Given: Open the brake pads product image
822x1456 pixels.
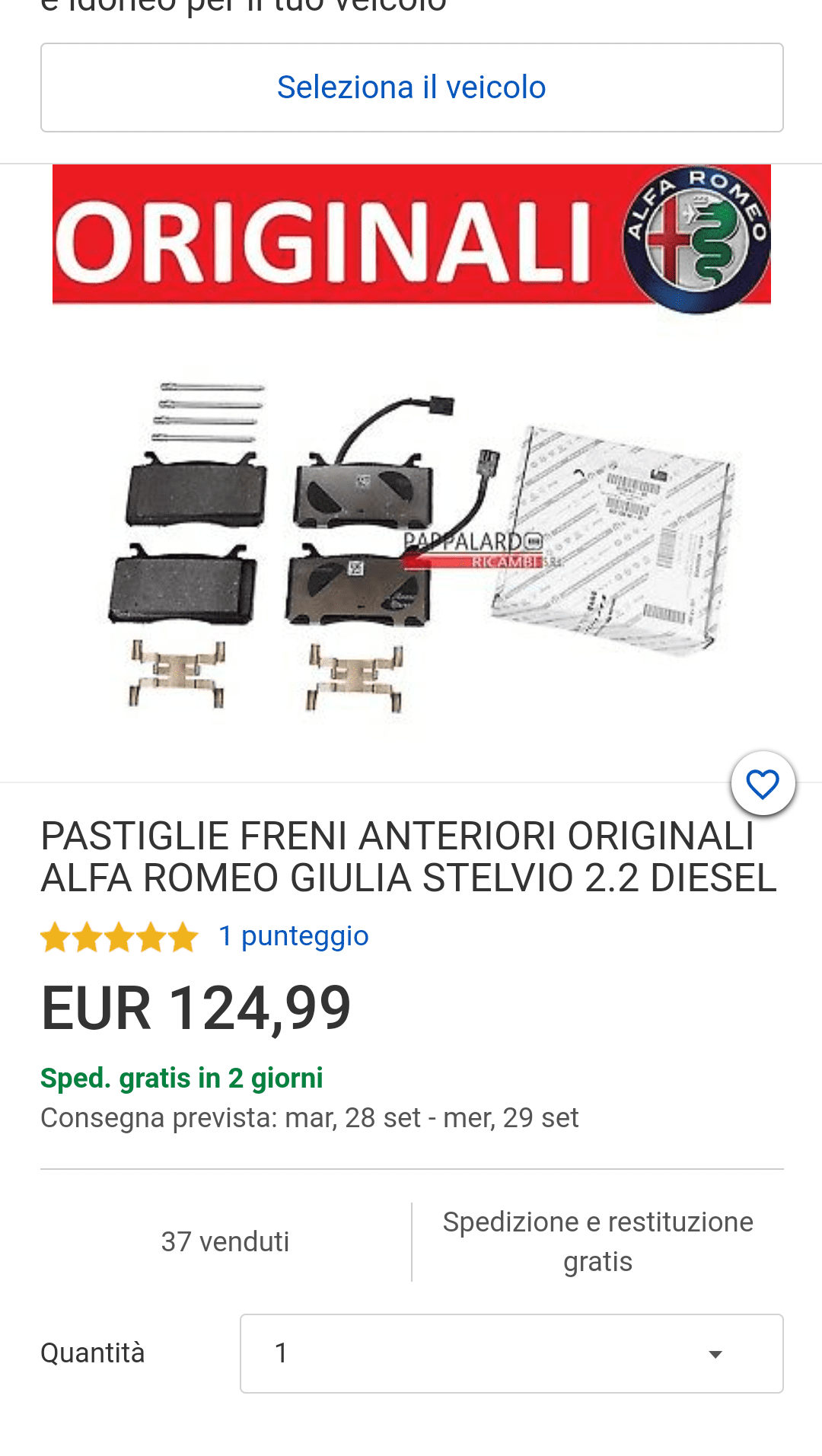Looking at the screenshot, I should click(411, 472).
